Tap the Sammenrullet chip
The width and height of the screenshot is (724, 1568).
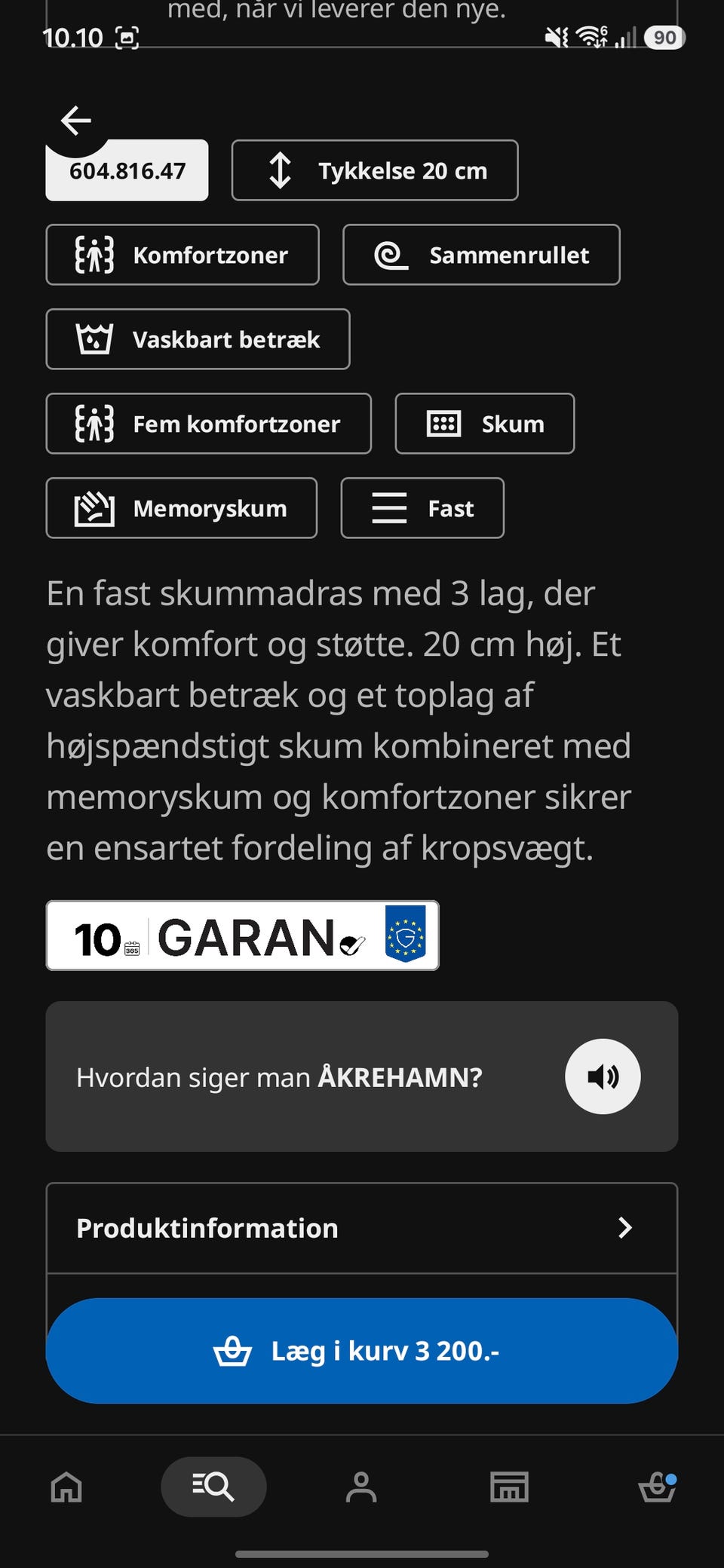coord(481,255)
